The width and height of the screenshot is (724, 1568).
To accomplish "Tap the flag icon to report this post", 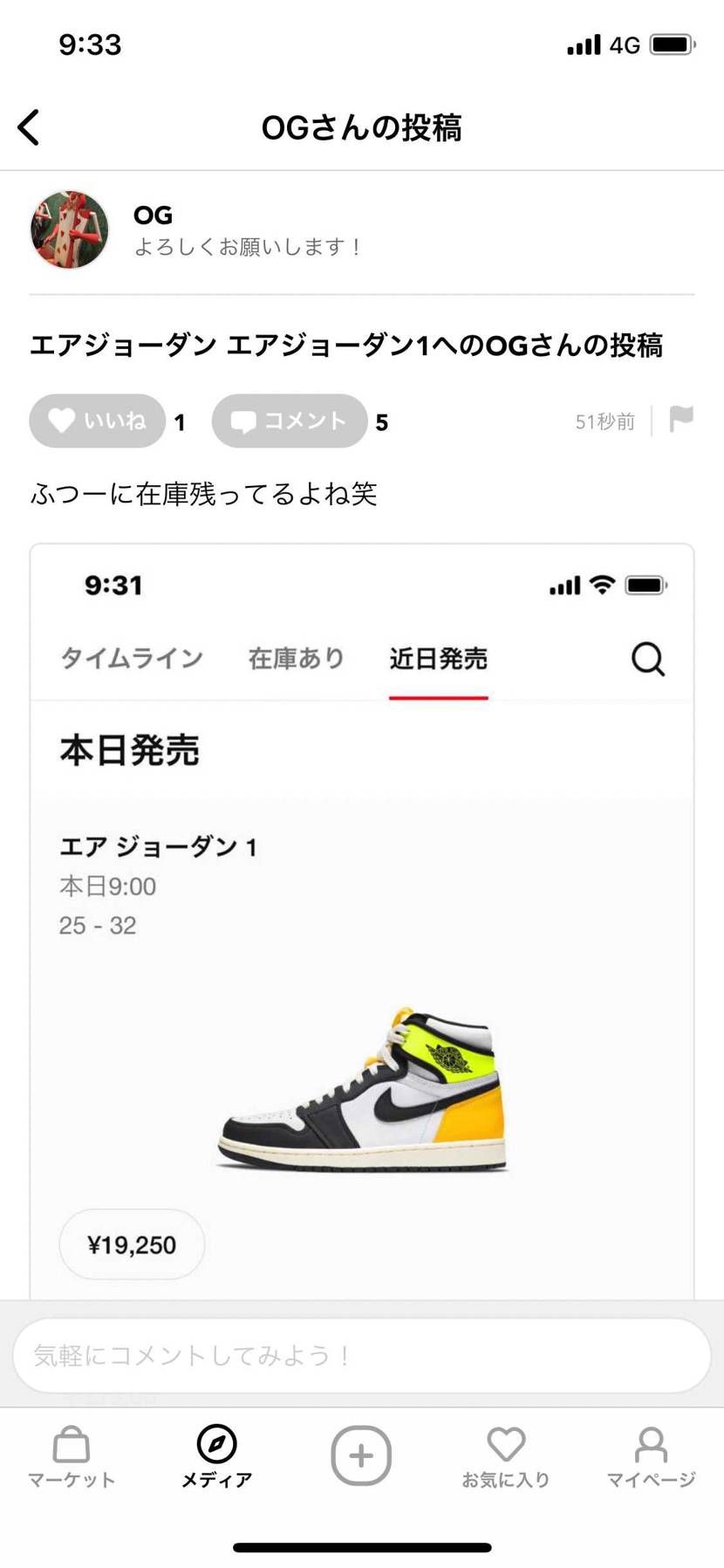I will pyautogui.click(x=680, y=421).
